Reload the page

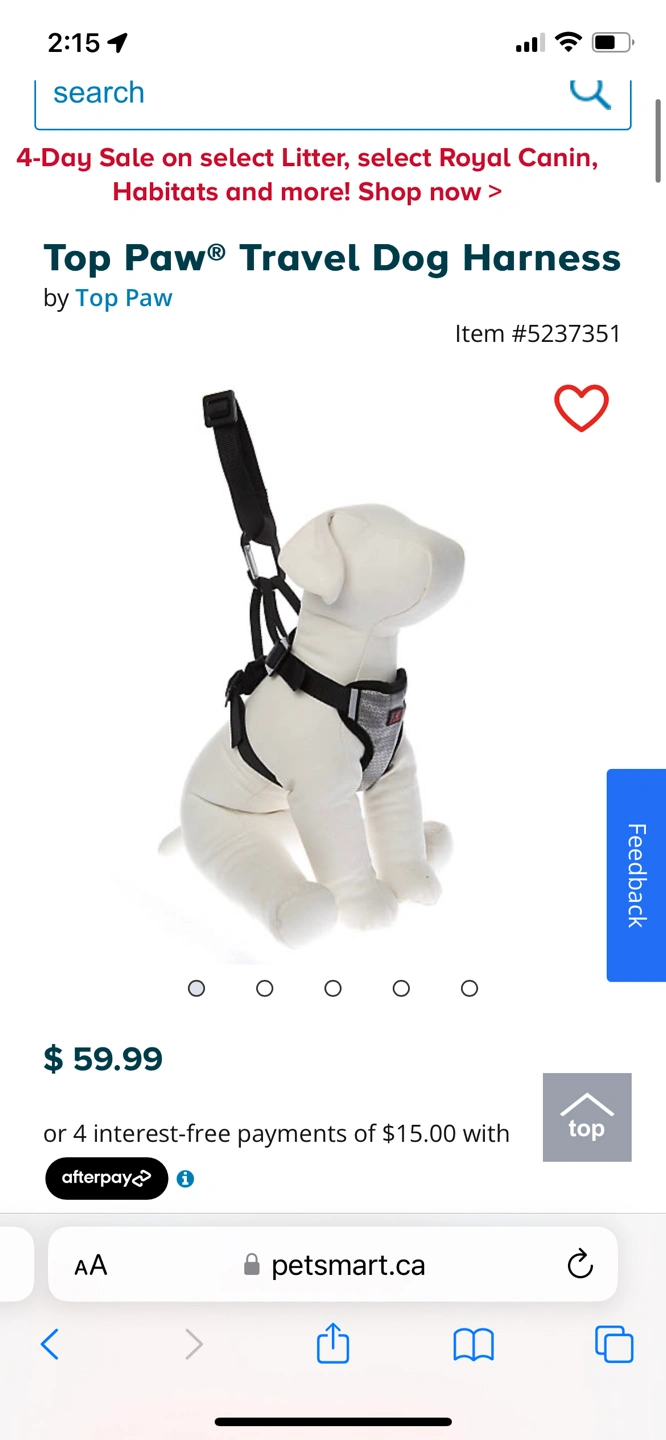tap(580, 1265)
